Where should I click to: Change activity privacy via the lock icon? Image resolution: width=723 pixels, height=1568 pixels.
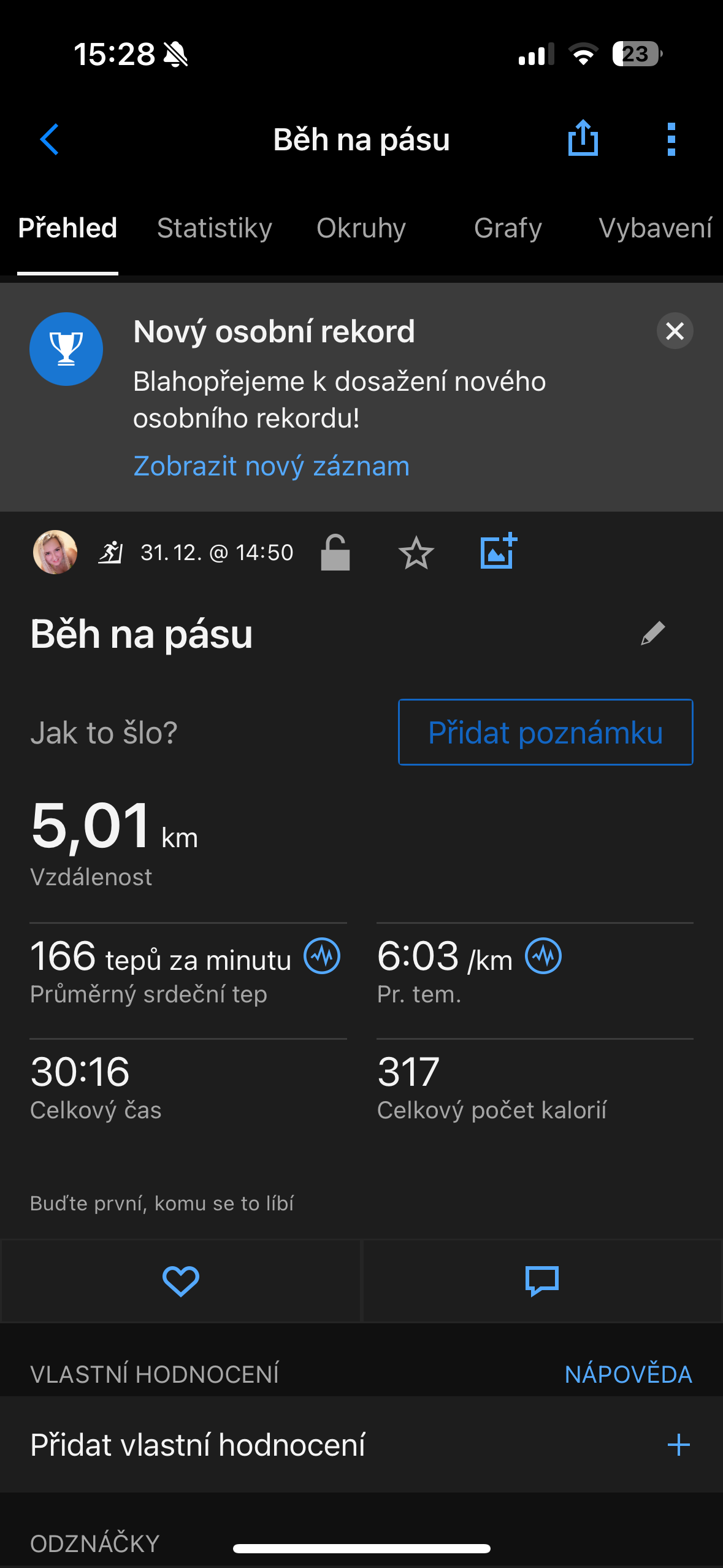pyautogui.click(x=335, y=553)
